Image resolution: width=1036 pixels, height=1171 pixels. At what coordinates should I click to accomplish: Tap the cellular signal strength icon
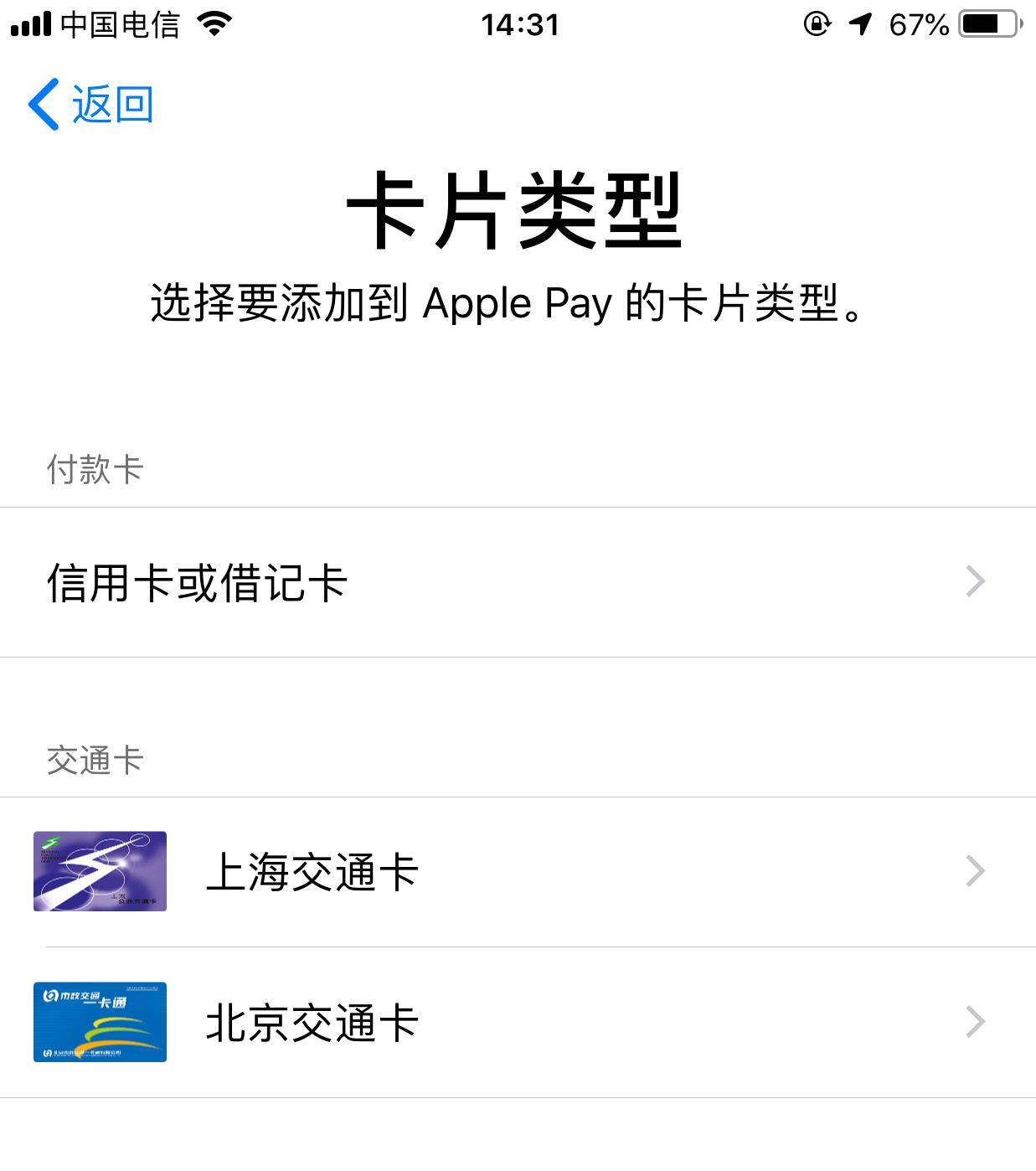[x=29, y=24]
